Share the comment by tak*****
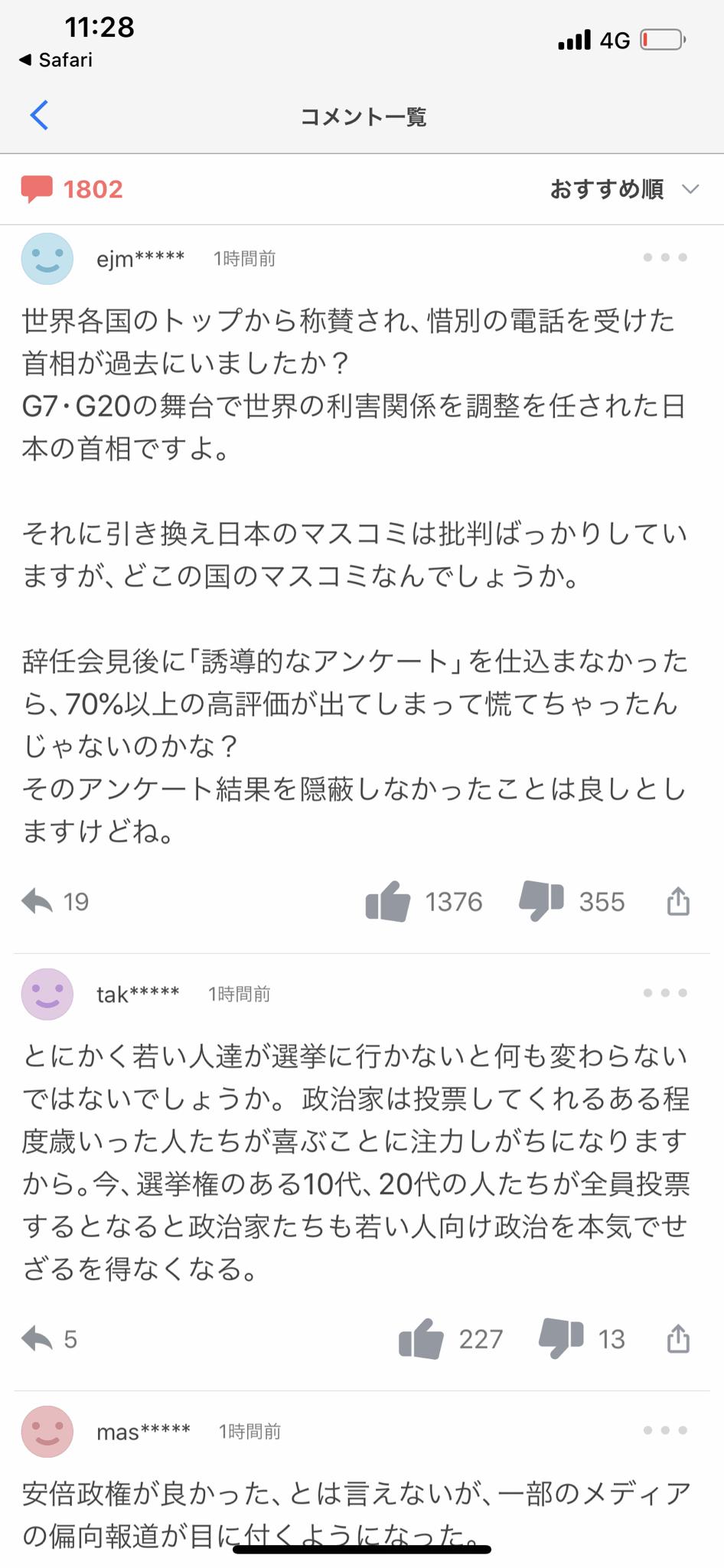This screenshot has width=724, height=1568. pos(677,1338)
